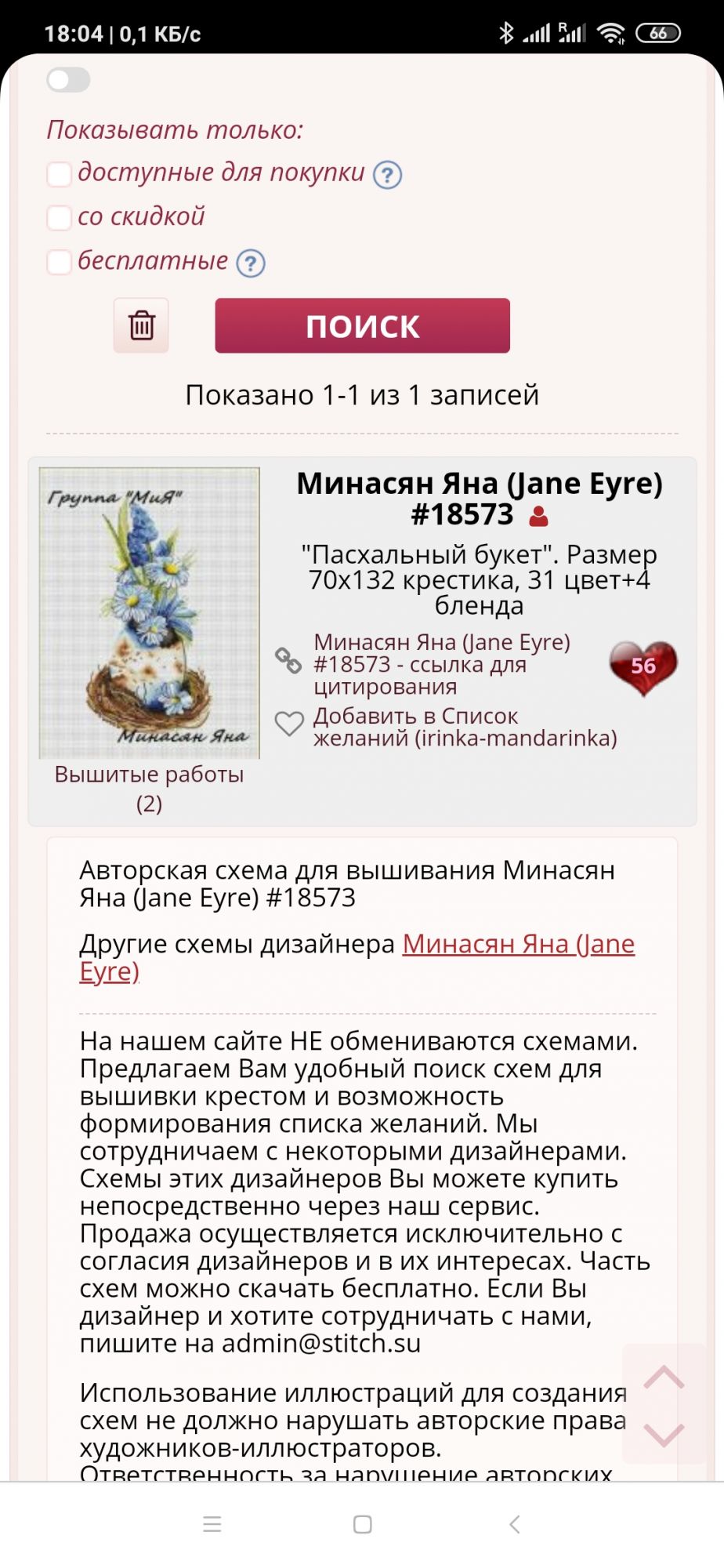724x1568 pixels.
Task: Open the #18573 citation link
Action: 441,664
